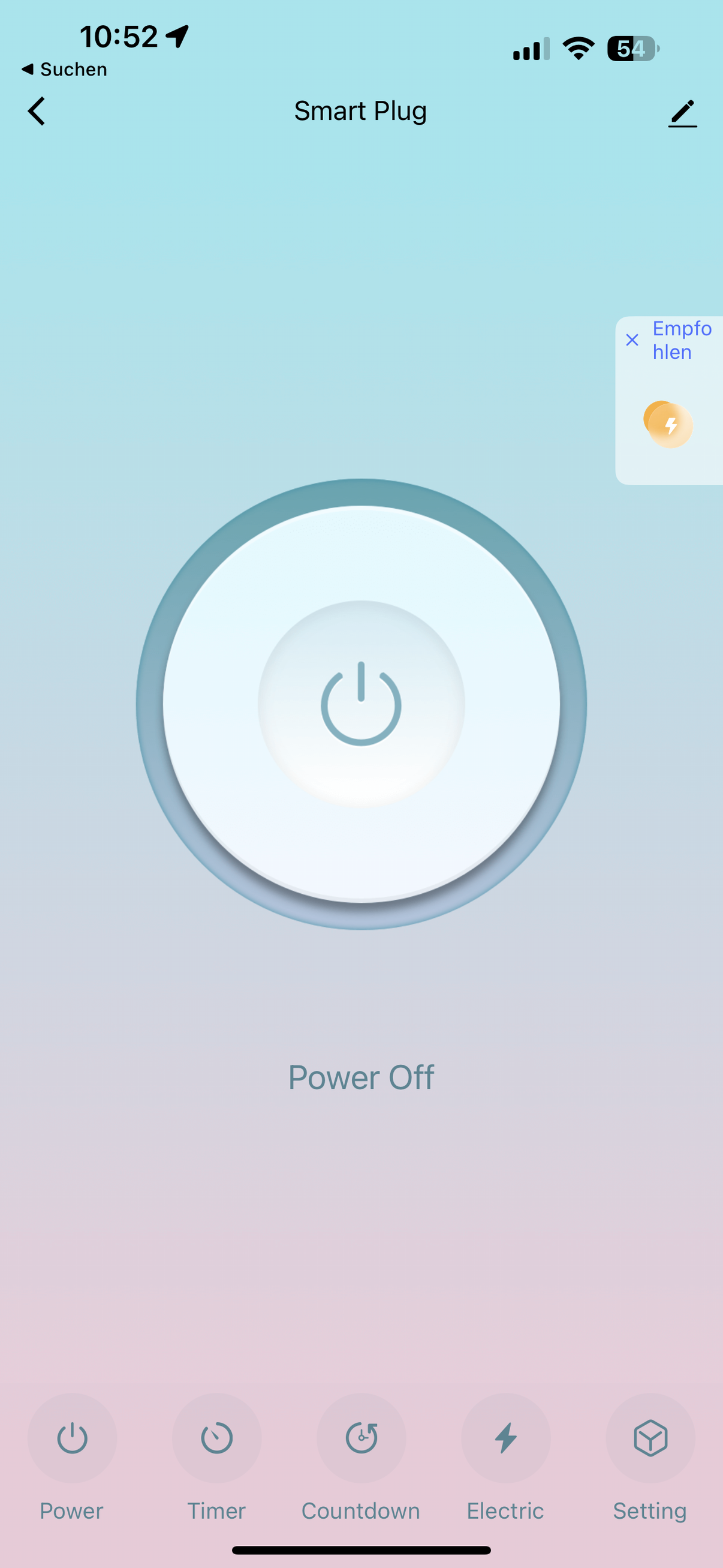Screen dimensions: 723x1568
Task: Open the Timer schedule
Action: (x=216, y=1438)
